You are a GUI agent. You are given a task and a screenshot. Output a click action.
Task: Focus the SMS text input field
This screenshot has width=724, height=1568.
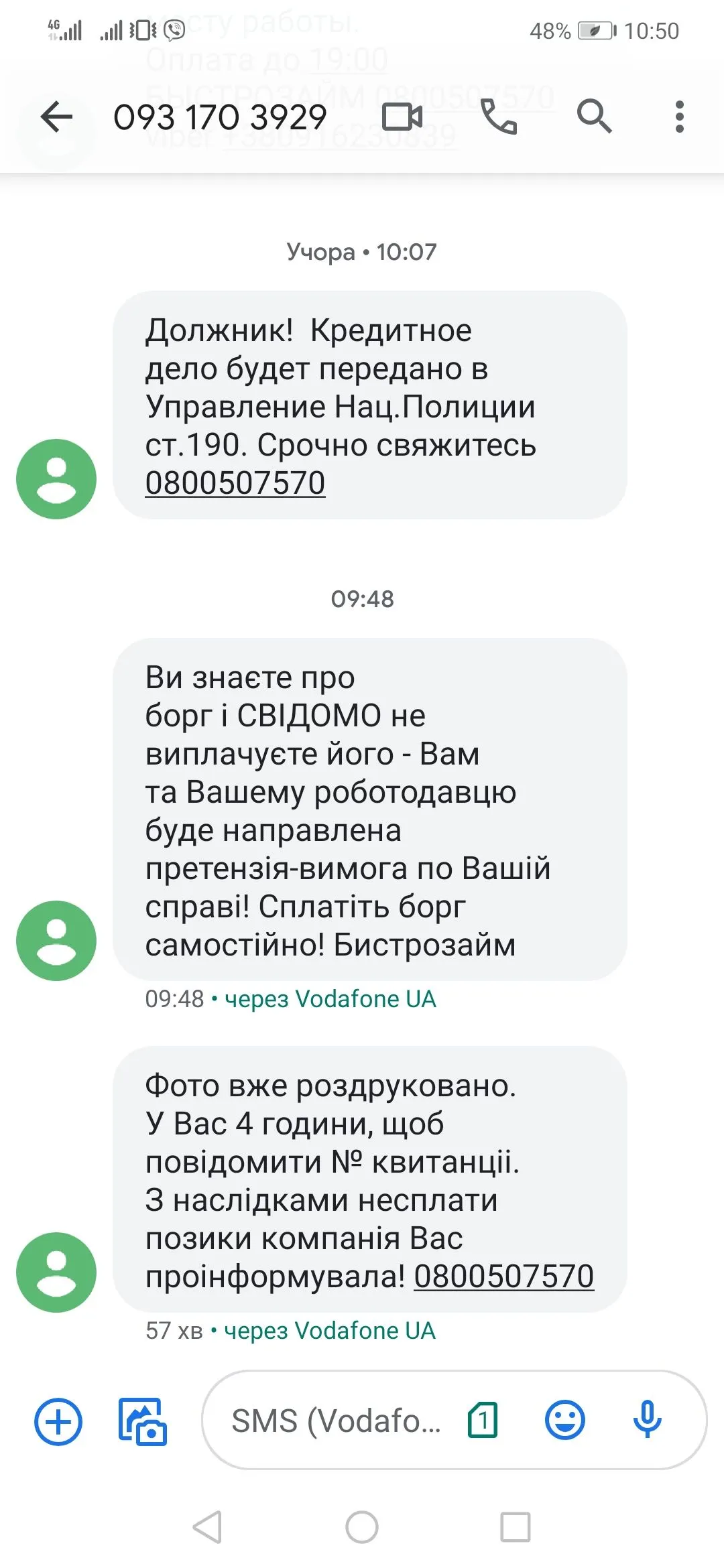[335, 1421]
